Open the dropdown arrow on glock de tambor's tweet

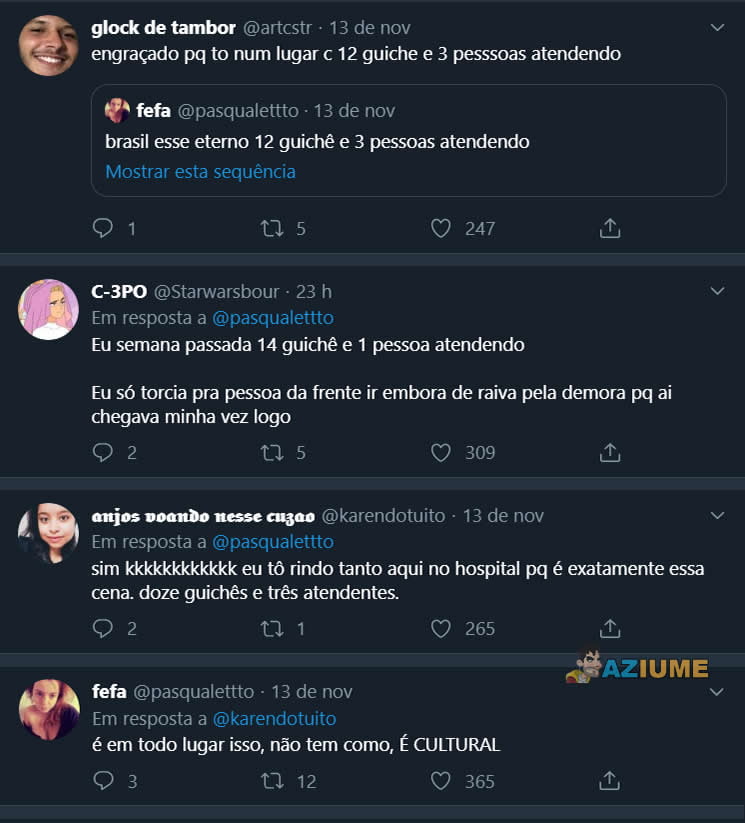pyautogui.click(x=717, y=28)
